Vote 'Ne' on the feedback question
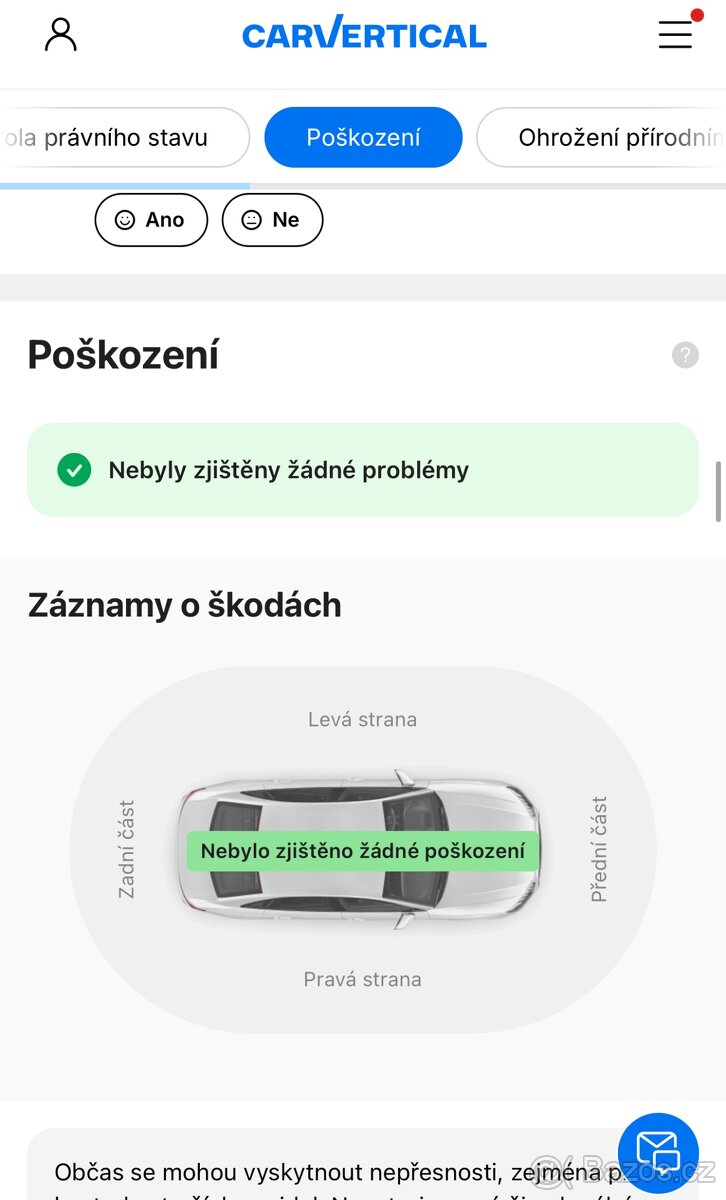Image resolution: width=726 pixels, height=1200 pixels. pyautogui.click(x=272, y=220)
